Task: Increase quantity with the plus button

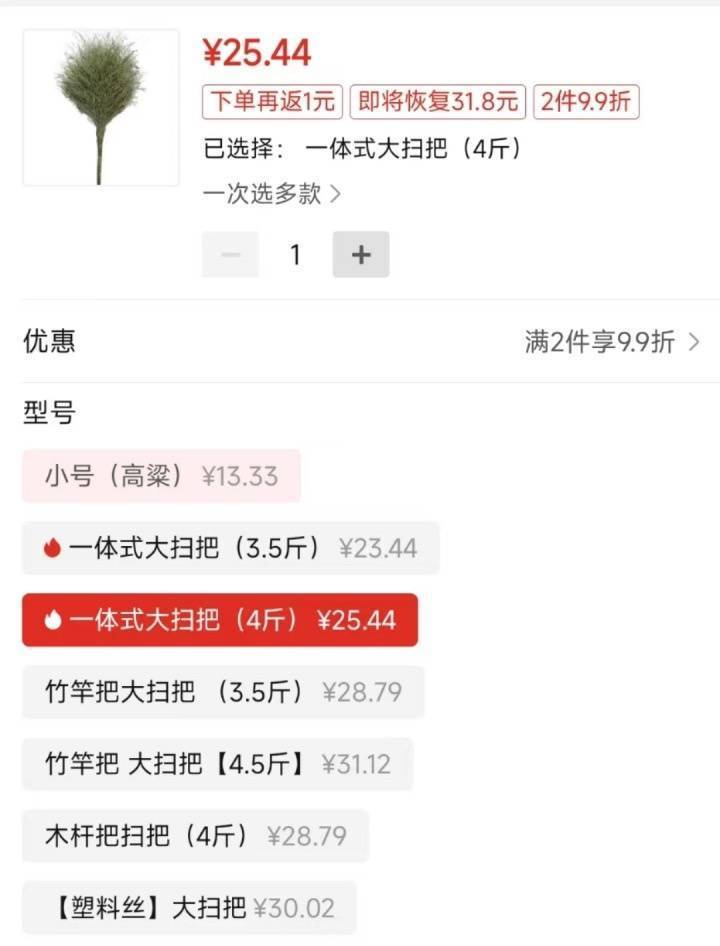Action: click(x=361, y=255)
